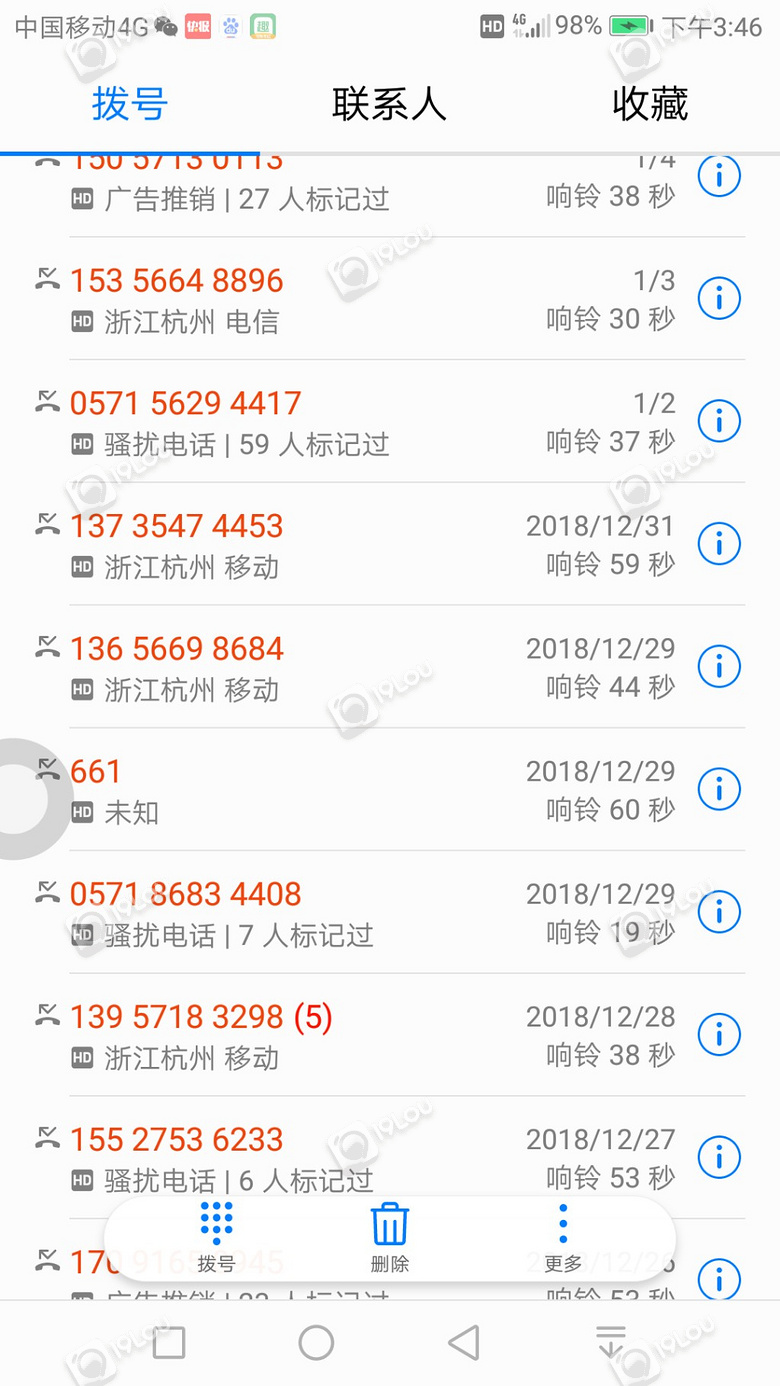Tap the recent apps square navigation button
780x1386 pixels.
(169, 1343)
